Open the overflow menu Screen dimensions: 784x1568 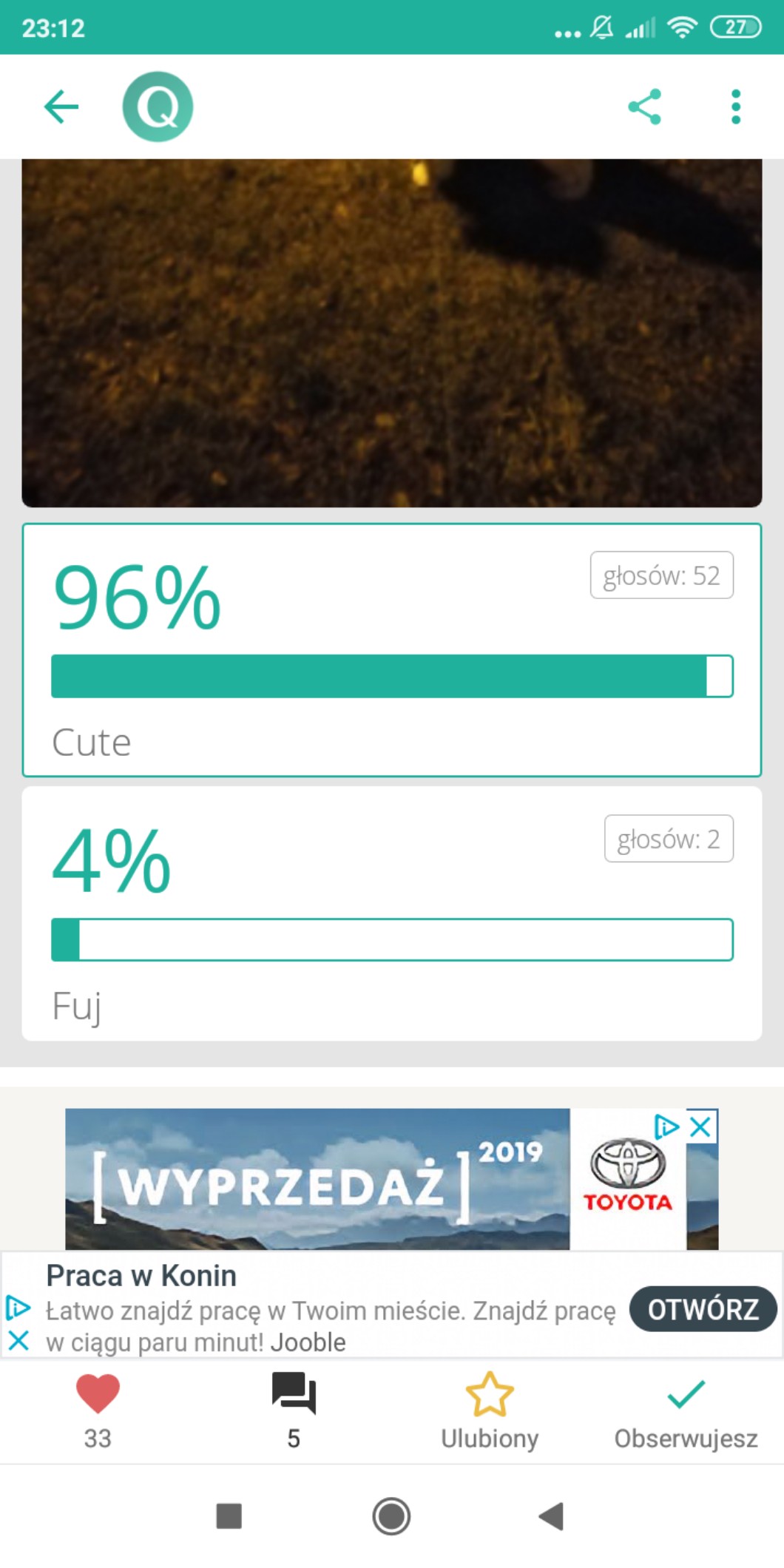[x=735, y=107]
